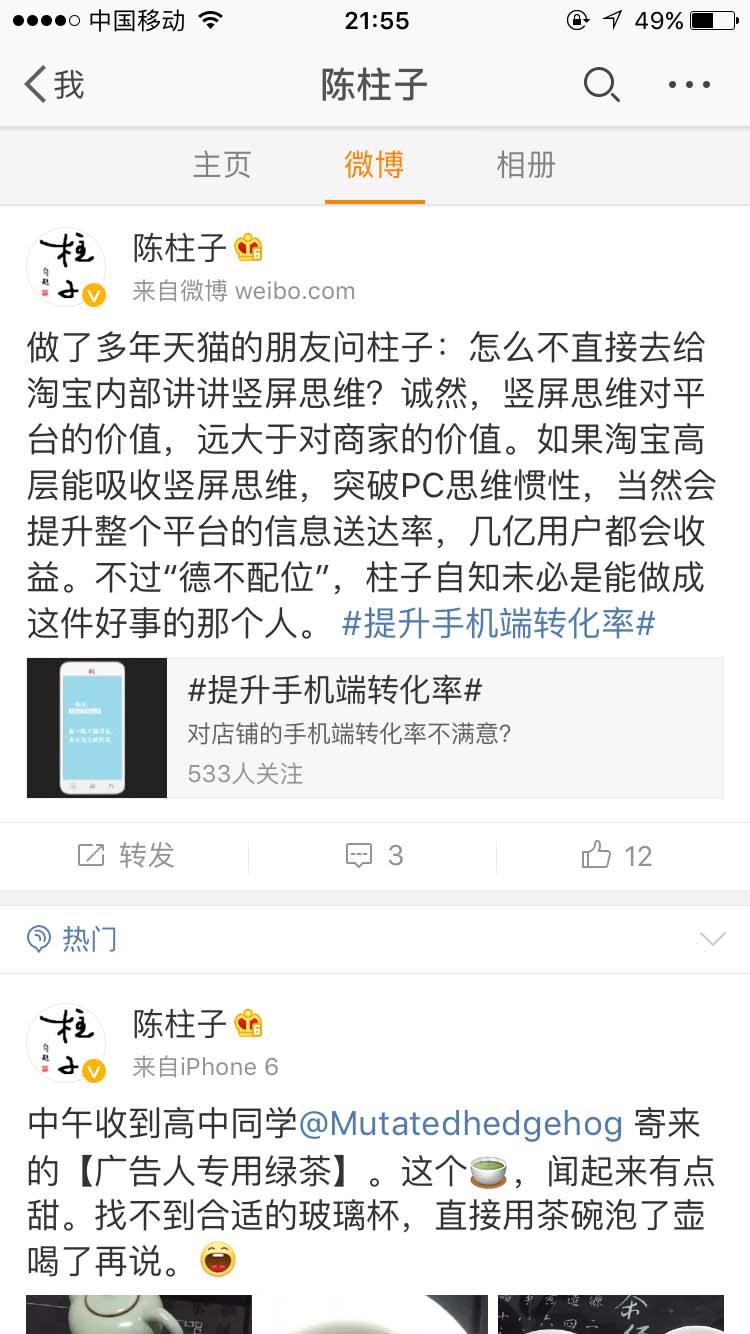The height and width of the screenshot is (1334, 750).
Task: Open the 相册 tab
Action: (525, 166)
